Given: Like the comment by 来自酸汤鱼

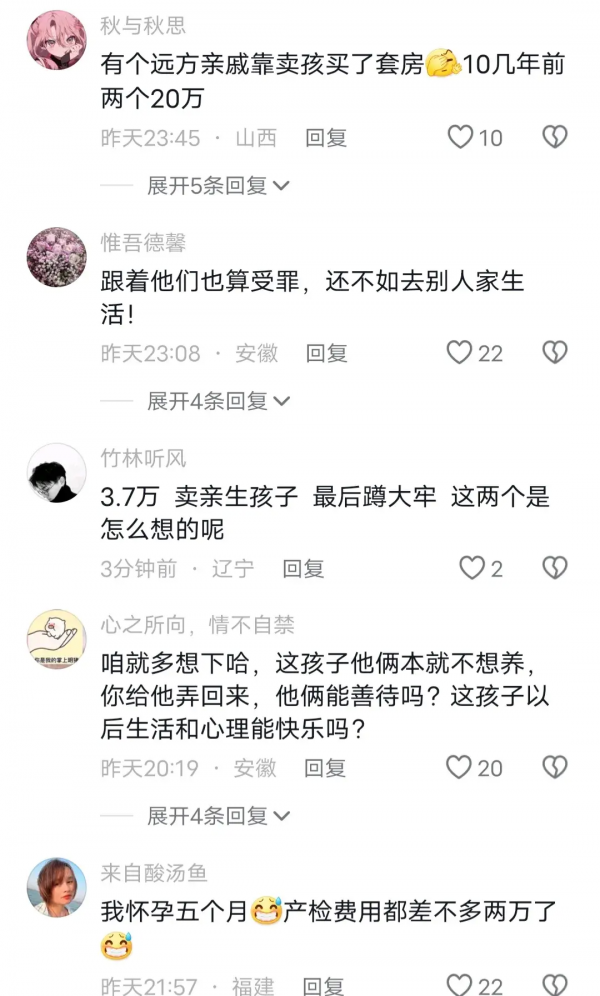Looking at the screenshot, I should 459,985.
